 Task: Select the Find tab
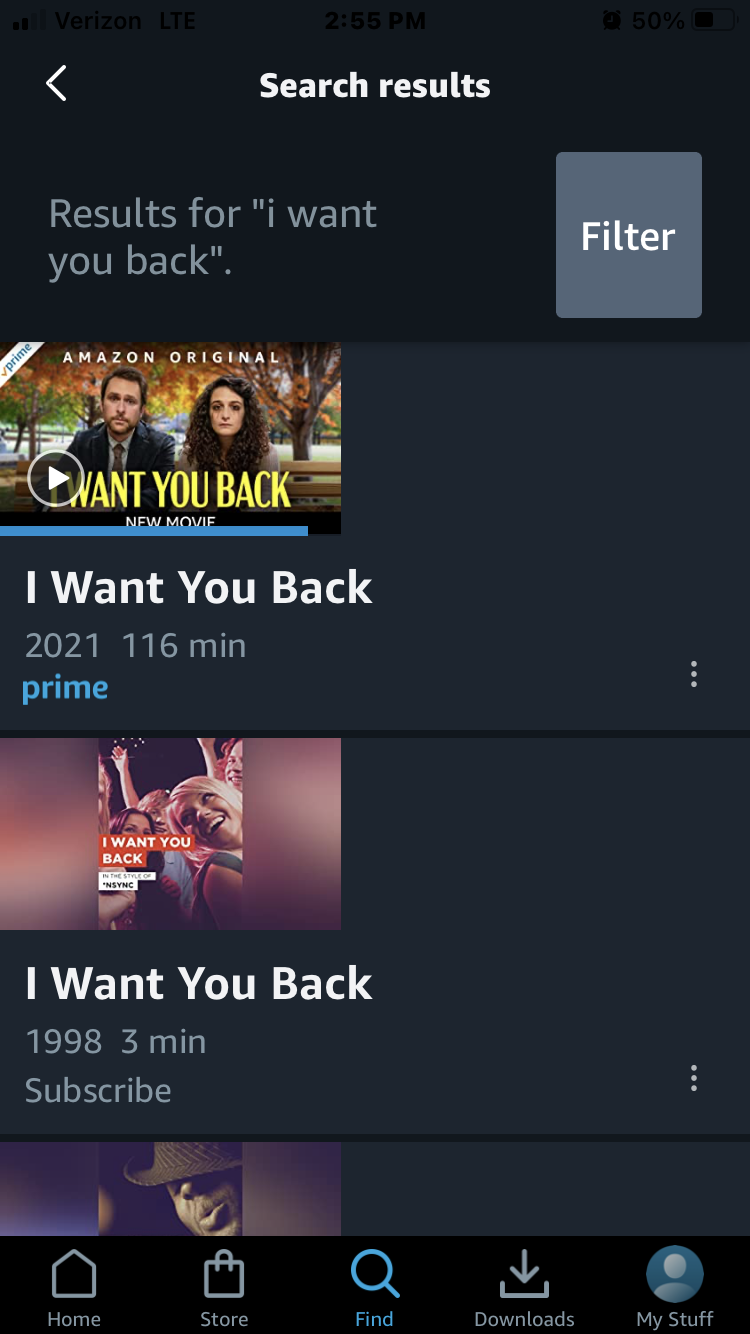[374, 1288]
